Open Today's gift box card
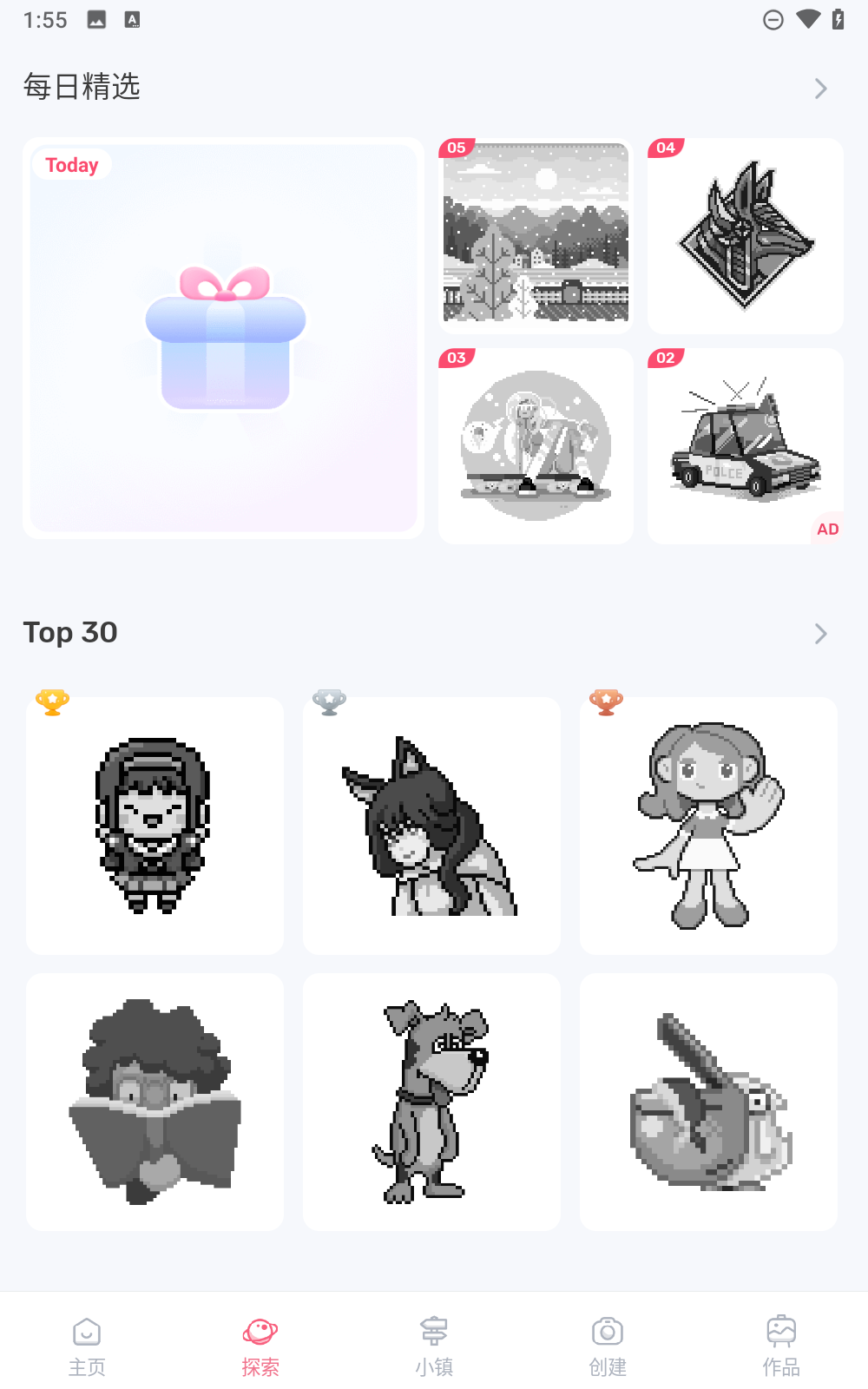 (x=224, y=339)
